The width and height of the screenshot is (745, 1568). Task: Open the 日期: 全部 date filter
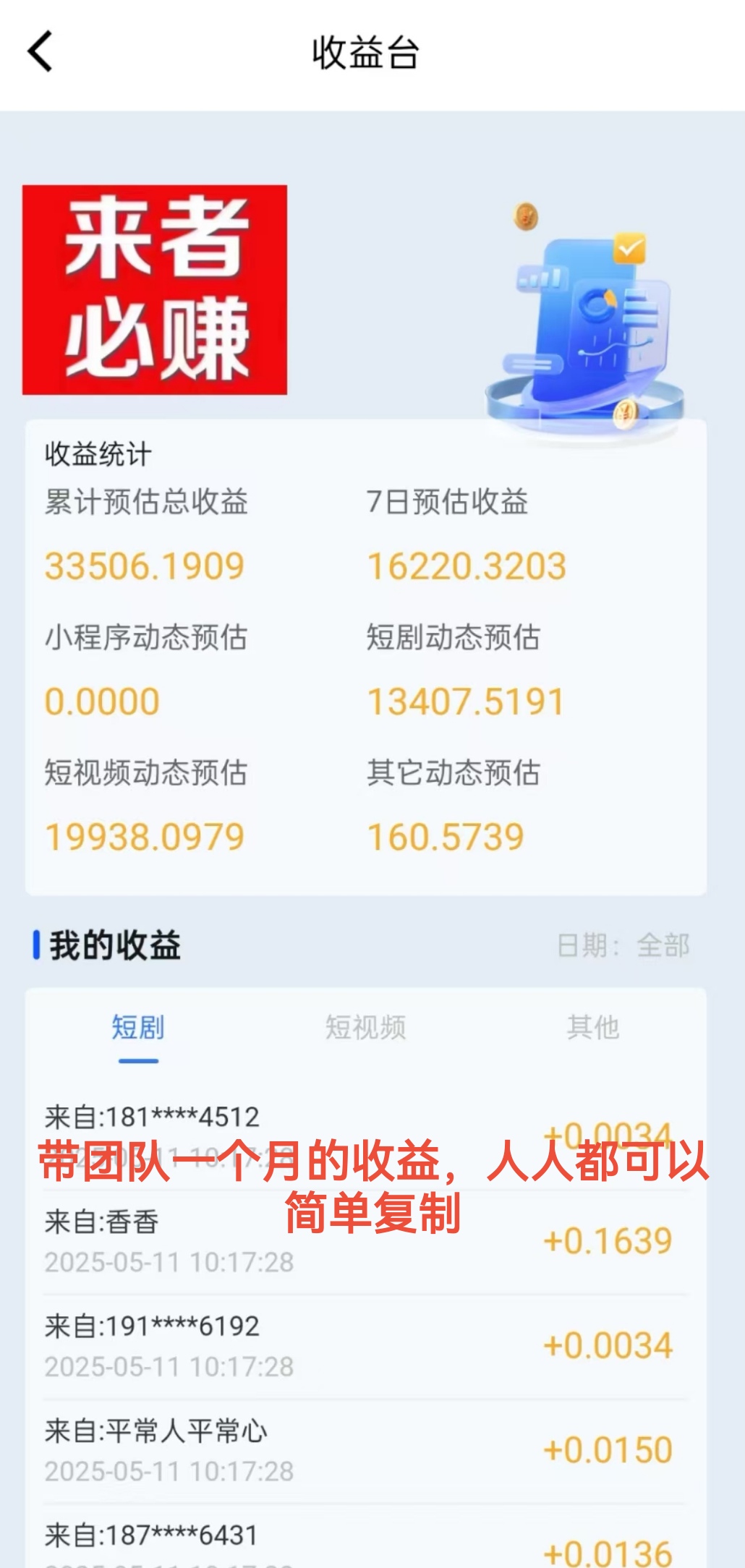tap(623, 945)
